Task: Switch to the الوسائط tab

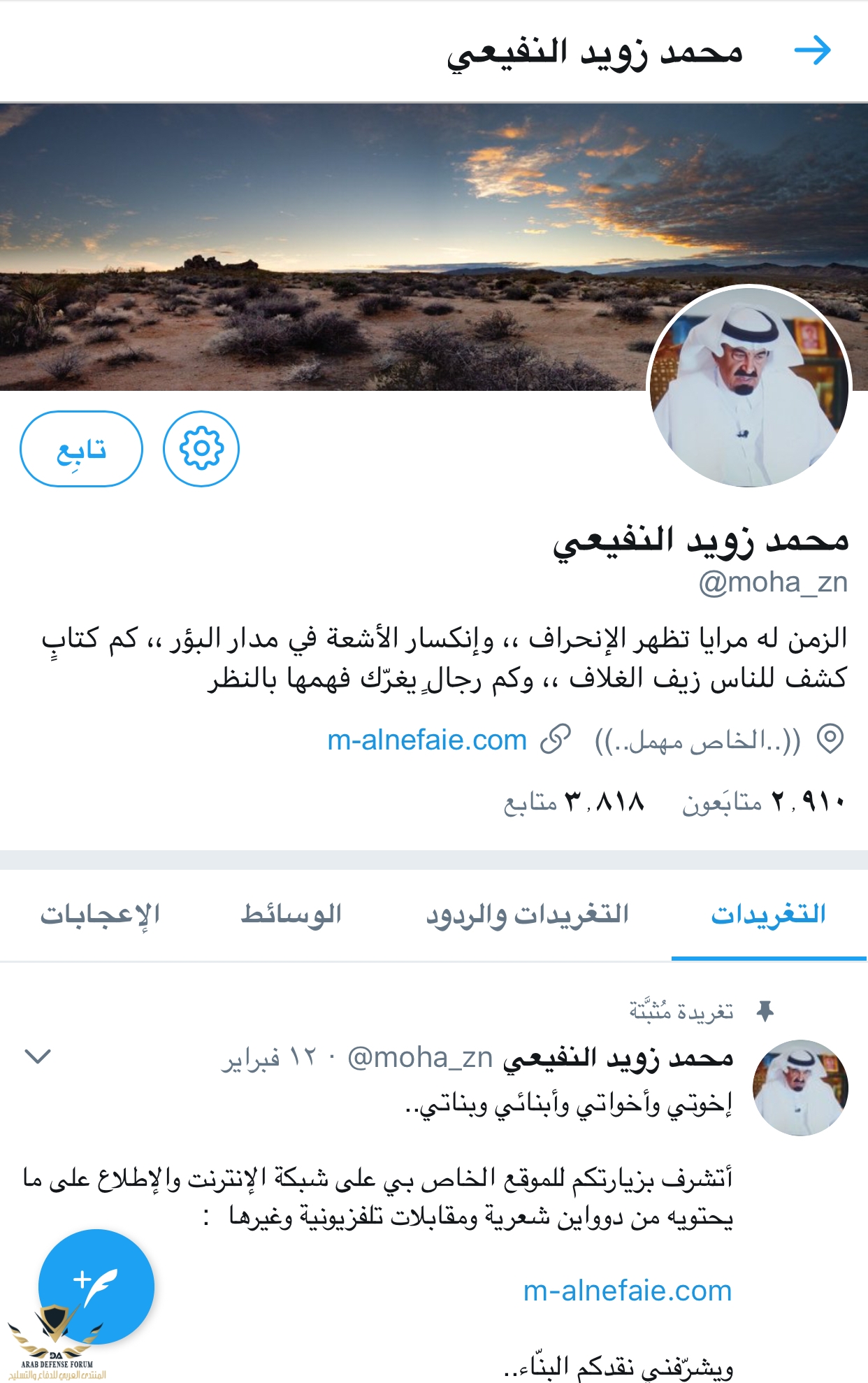Action: (291, 915)
